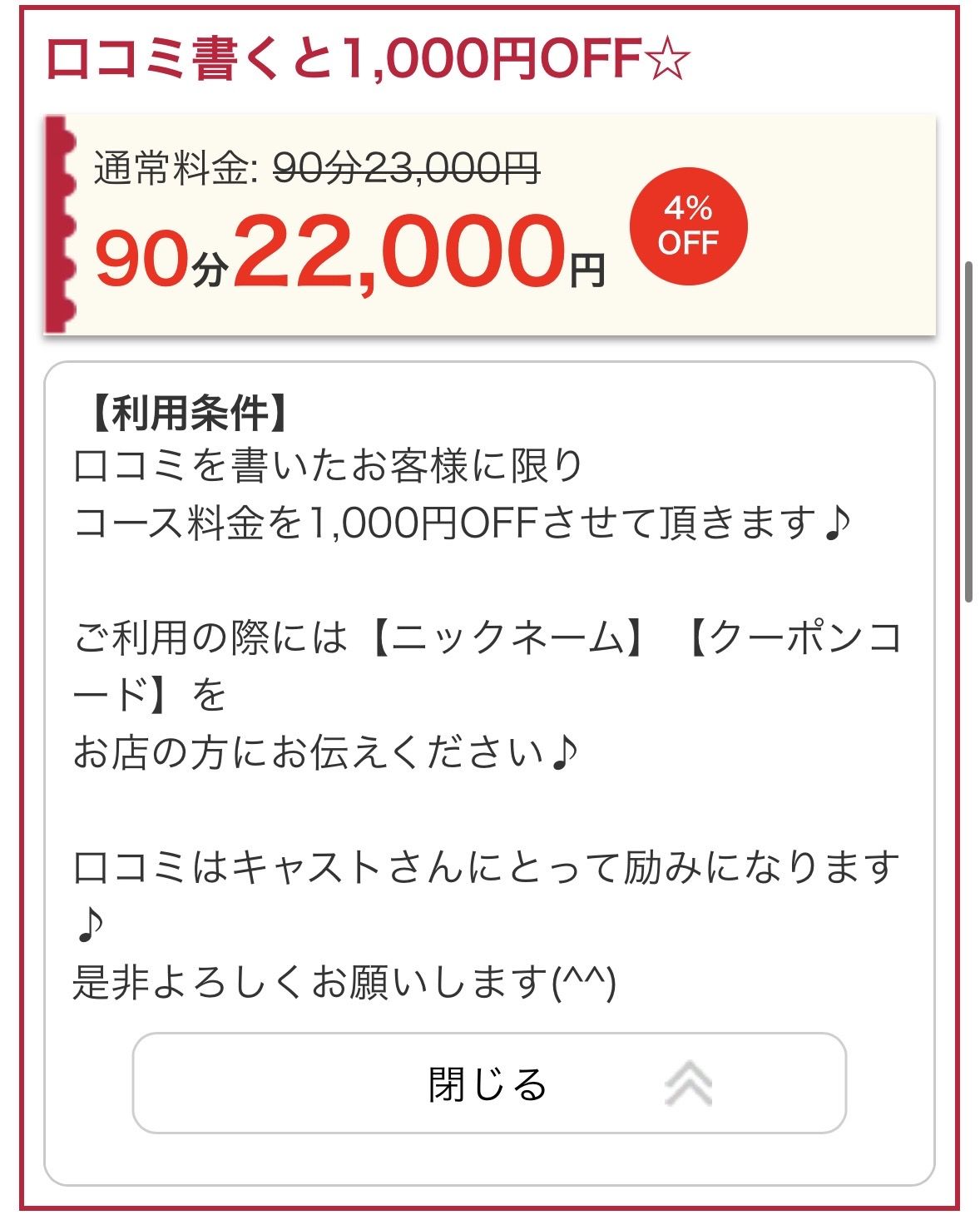This screenshot has width=980, height=1215.
Task: Collapse the coupon details with 閉じる
Action: (x=489, y=1084)
